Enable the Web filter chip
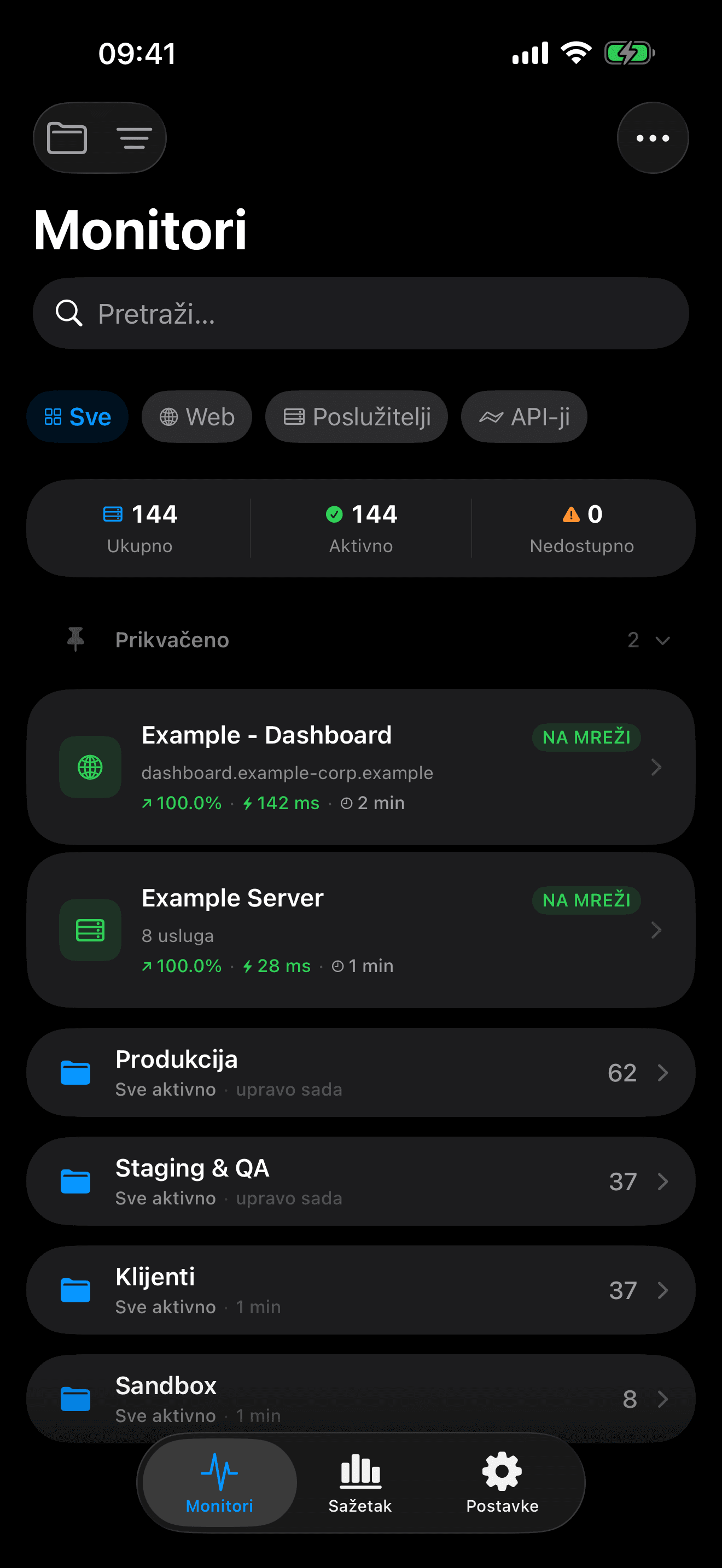This screenshot has width=722, height=1568. click(196, 417)
